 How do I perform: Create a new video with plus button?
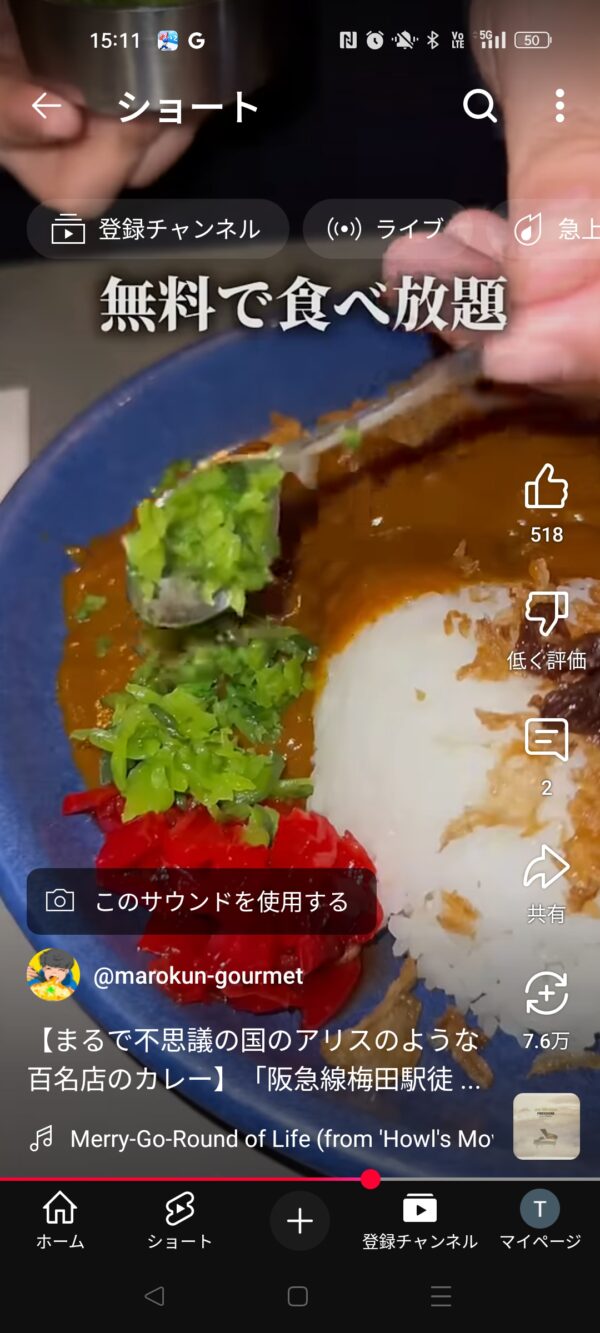tap(299, 1221)
